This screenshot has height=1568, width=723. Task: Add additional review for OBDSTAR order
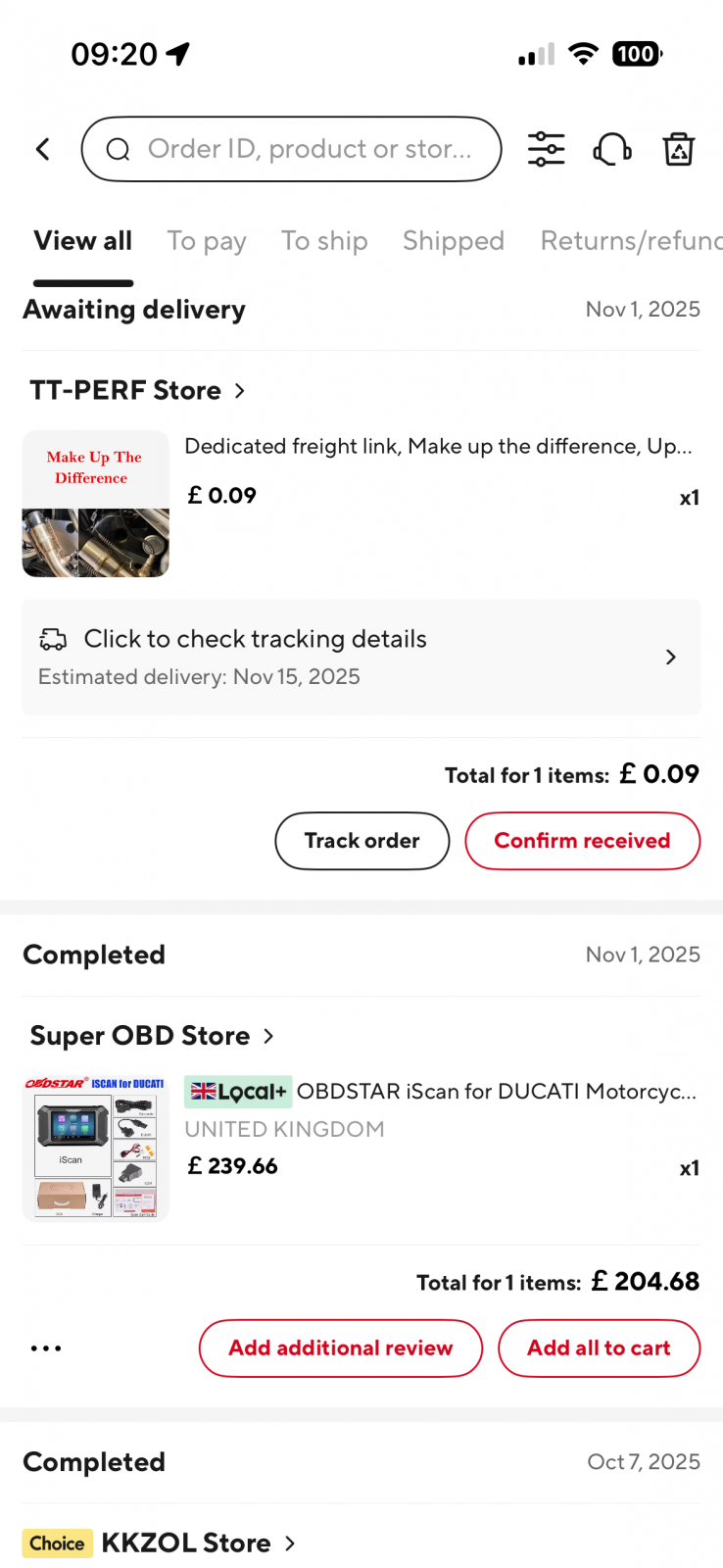(340, 1348)
